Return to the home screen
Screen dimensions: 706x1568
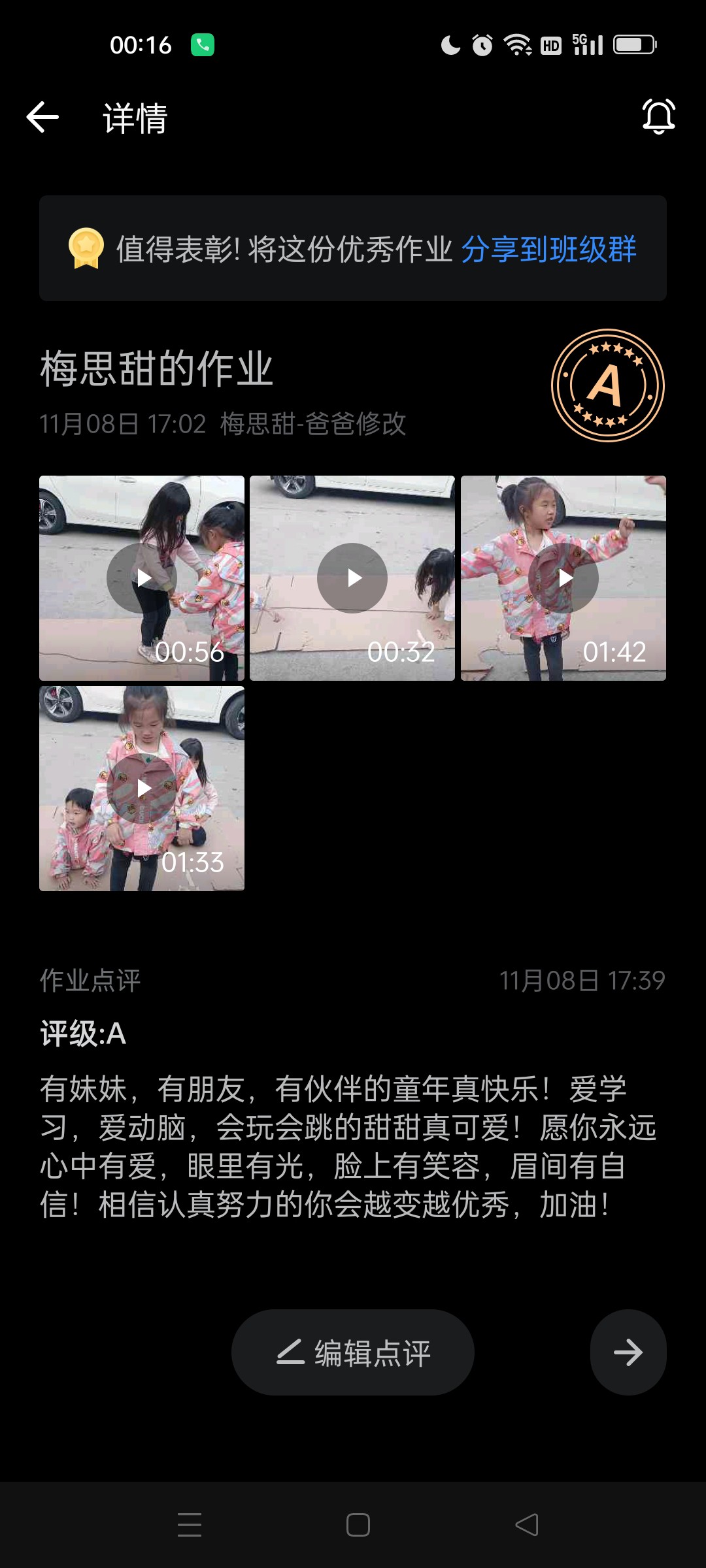tap(358, 1525)
